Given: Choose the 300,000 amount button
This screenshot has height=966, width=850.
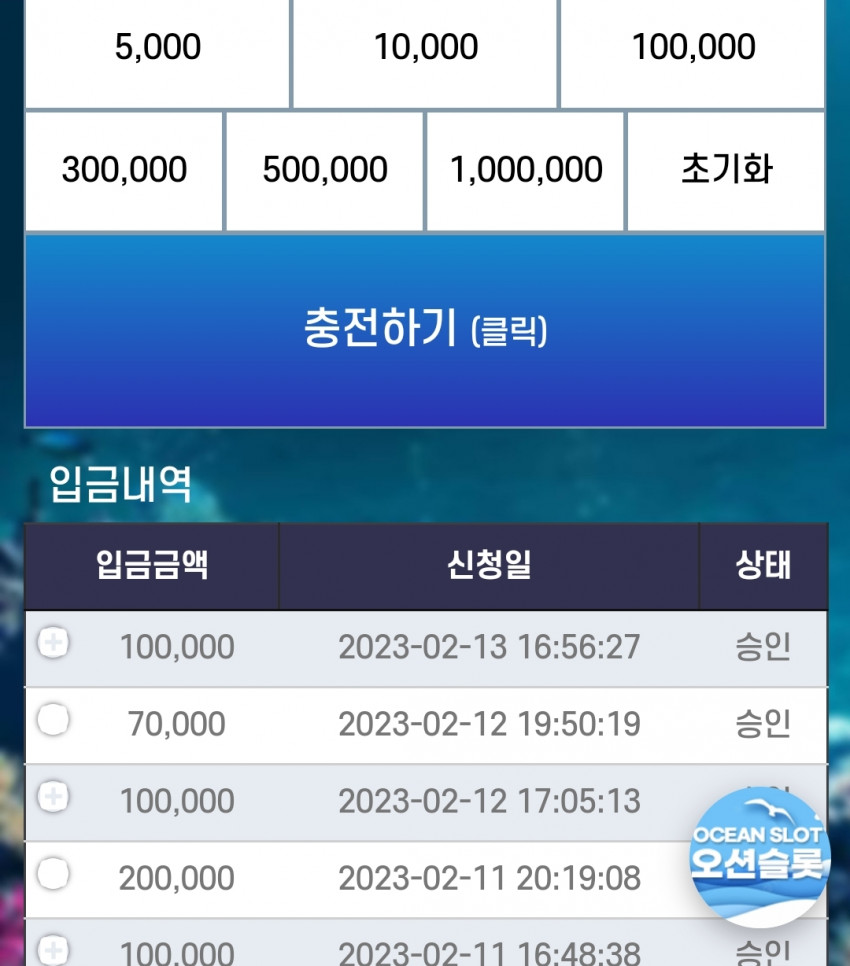Looking at the screenshot, I should click(x=124, y=170).
